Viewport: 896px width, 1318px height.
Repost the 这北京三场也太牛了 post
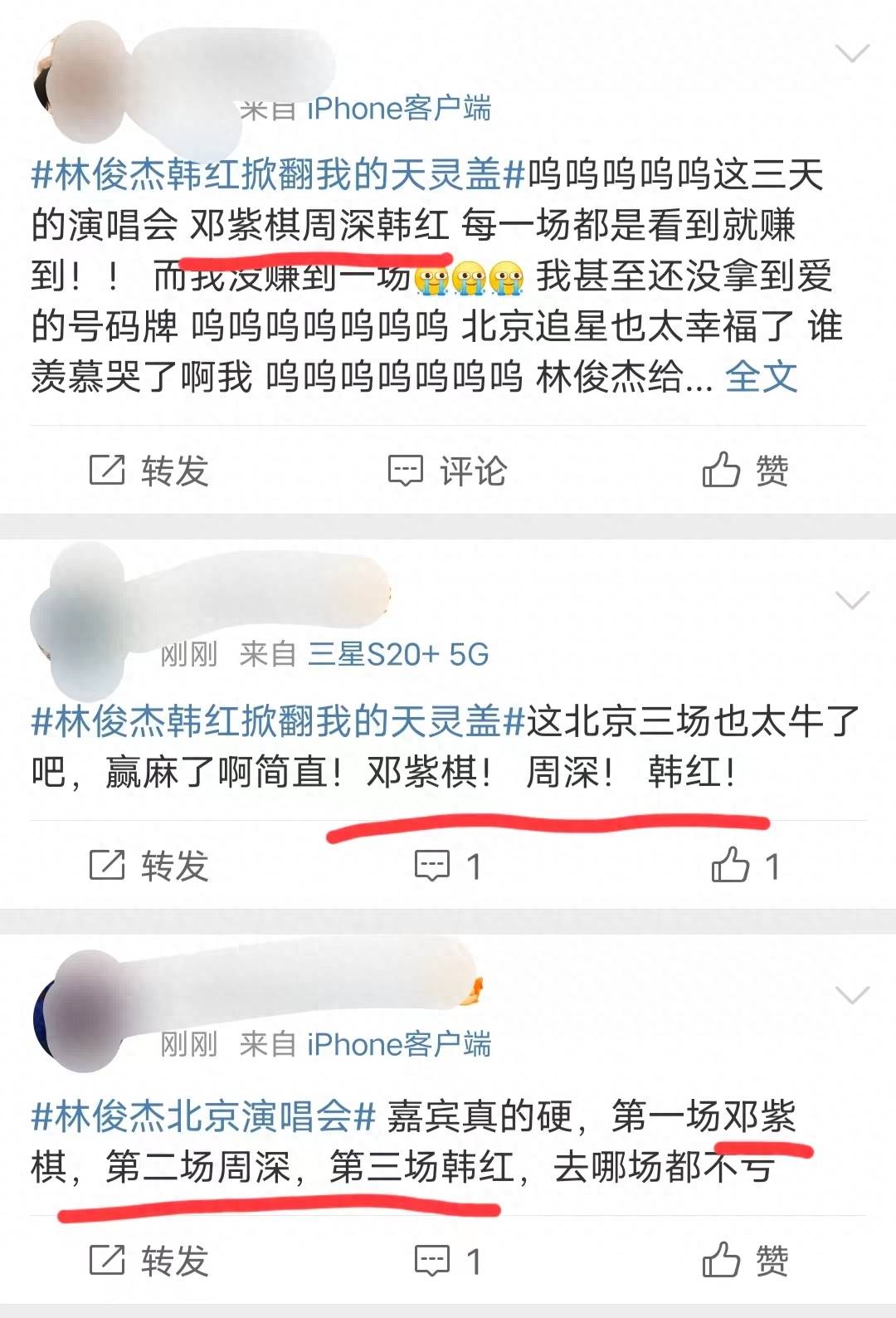tap(149, 866)
